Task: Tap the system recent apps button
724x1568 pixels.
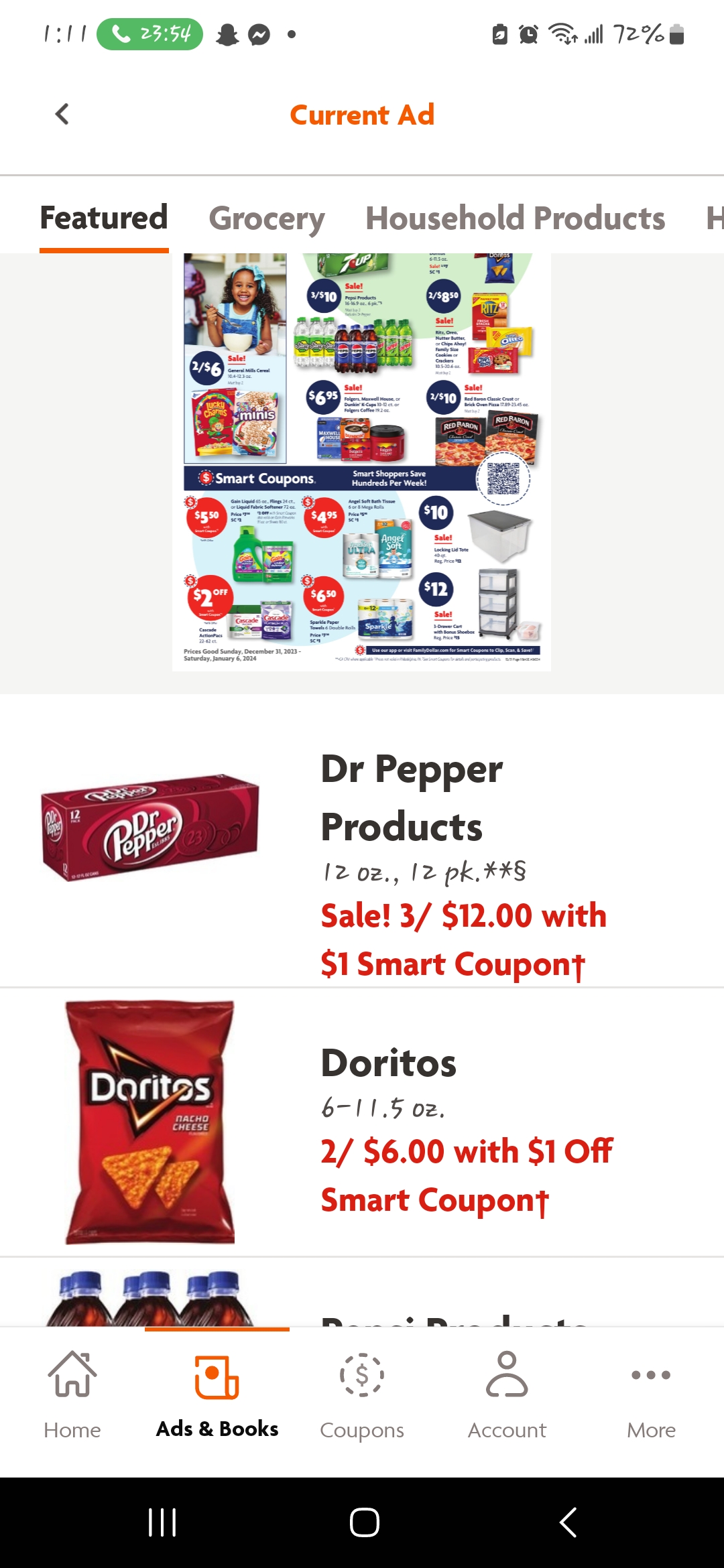Action: pos(162,1522)
